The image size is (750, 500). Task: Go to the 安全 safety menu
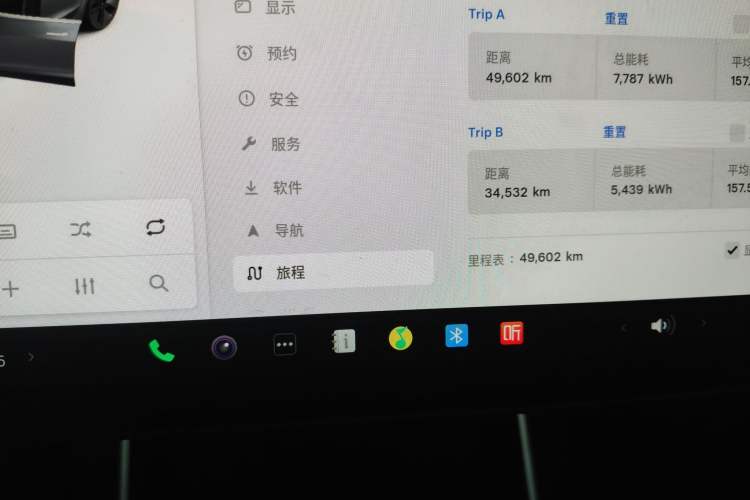click(270, 99)
